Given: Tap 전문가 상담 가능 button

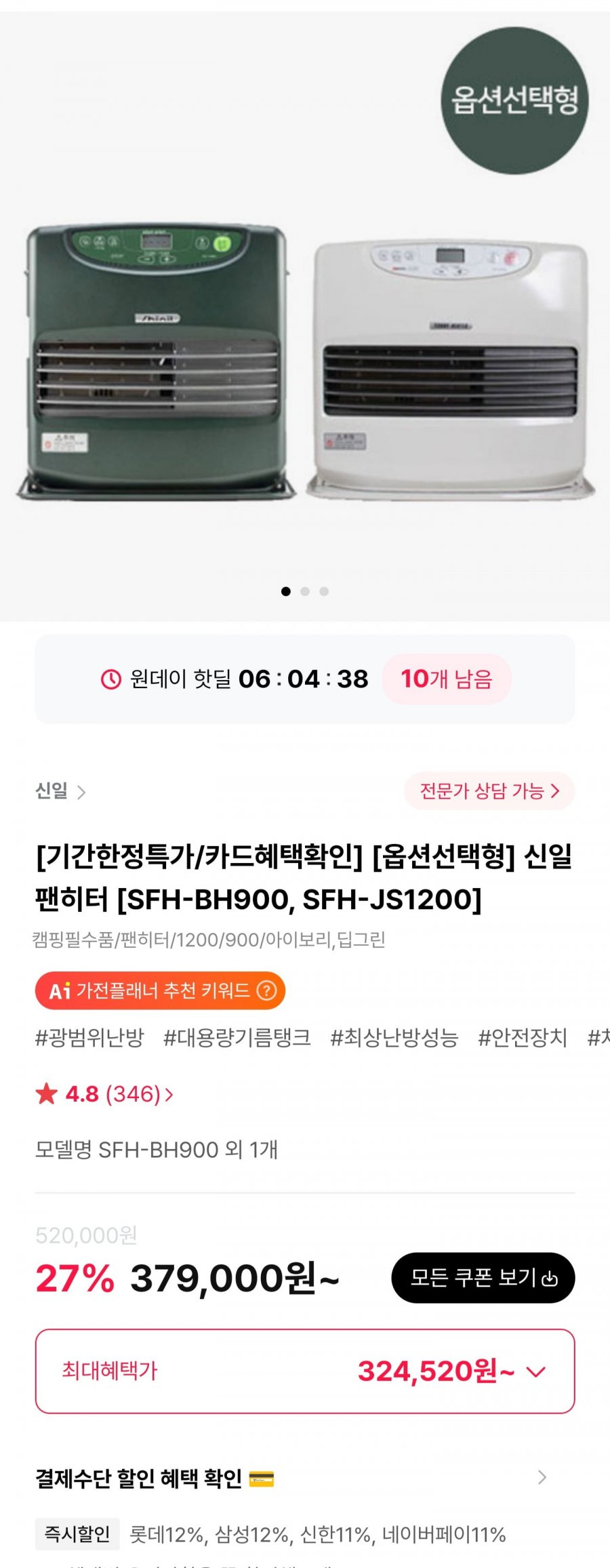Looking at the screenshot, I should pyautogui.click(x=489, y=791).
